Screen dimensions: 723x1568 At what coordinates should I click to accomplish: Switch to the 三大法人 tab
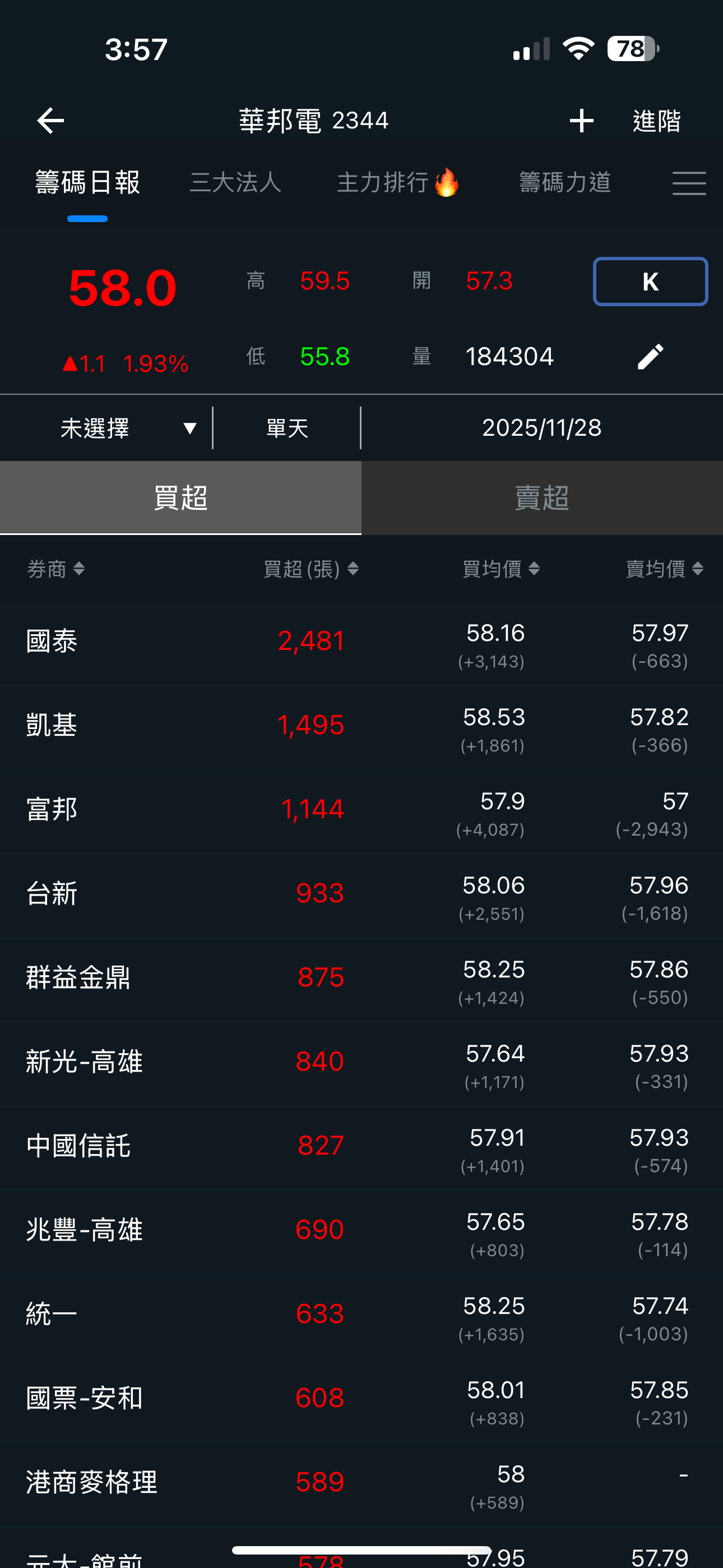[x=235, y=183]
